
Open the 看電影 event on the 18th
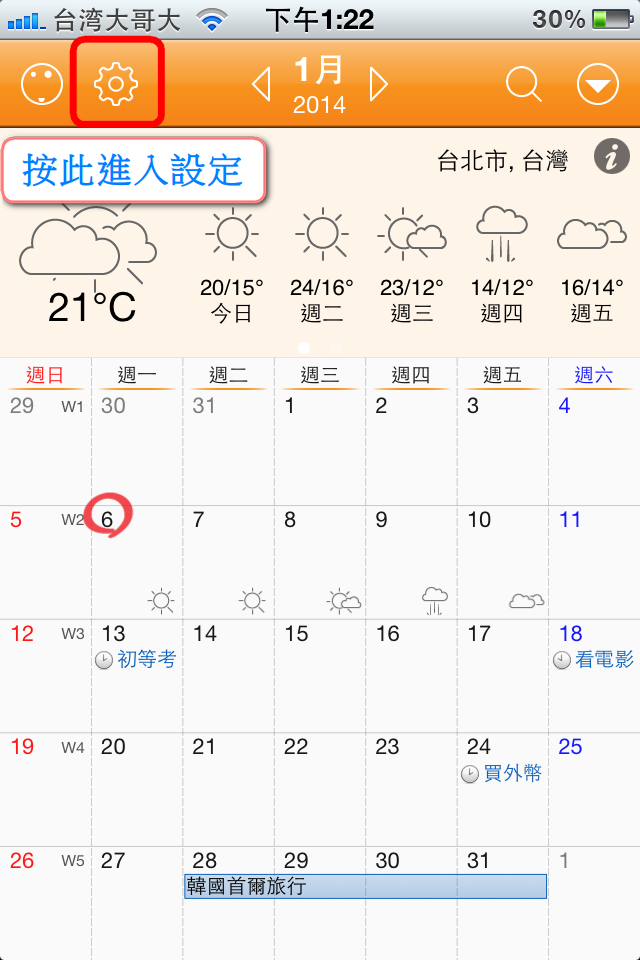pos(594,659)
